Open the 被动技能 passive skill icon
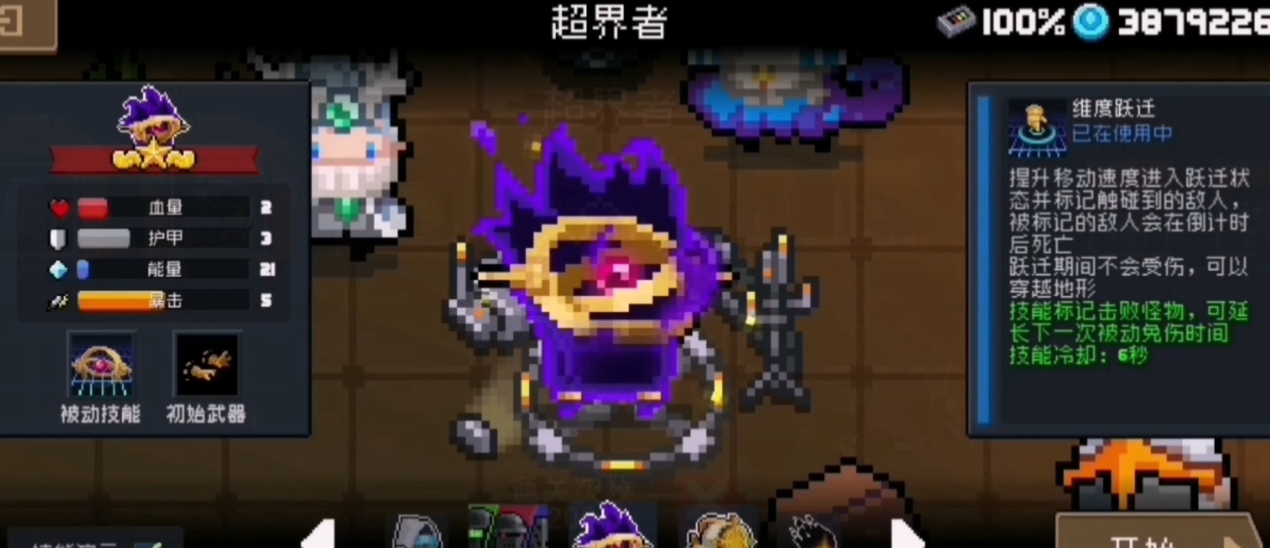The height and width of the screenshot is (548, 1270). click(x=100, y=366)
